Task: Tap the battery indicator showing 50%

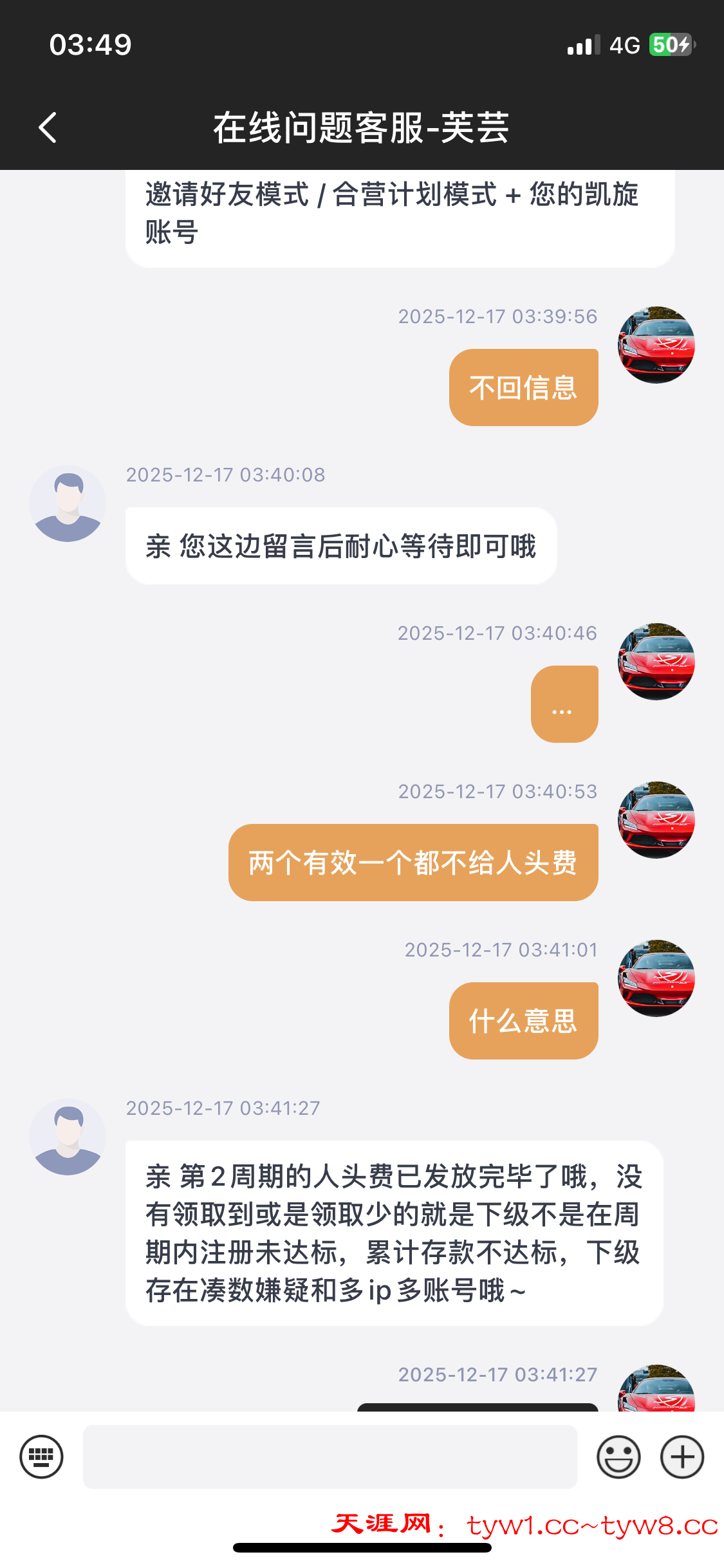Action: click(x=669, y=43)
